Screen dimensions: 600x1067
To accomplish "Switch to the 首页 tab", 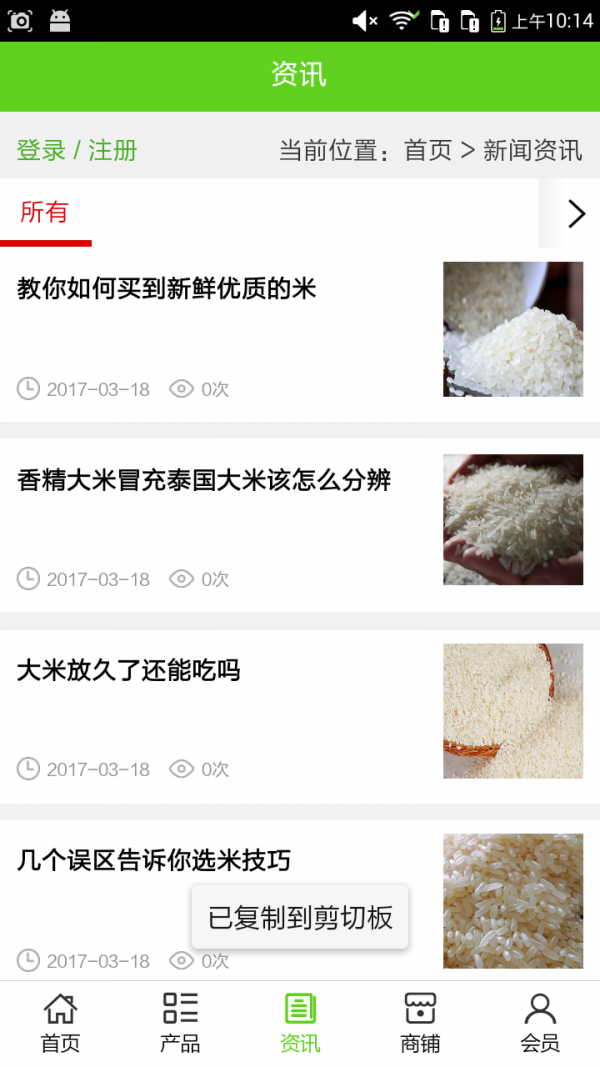I will pos(60,1023).
